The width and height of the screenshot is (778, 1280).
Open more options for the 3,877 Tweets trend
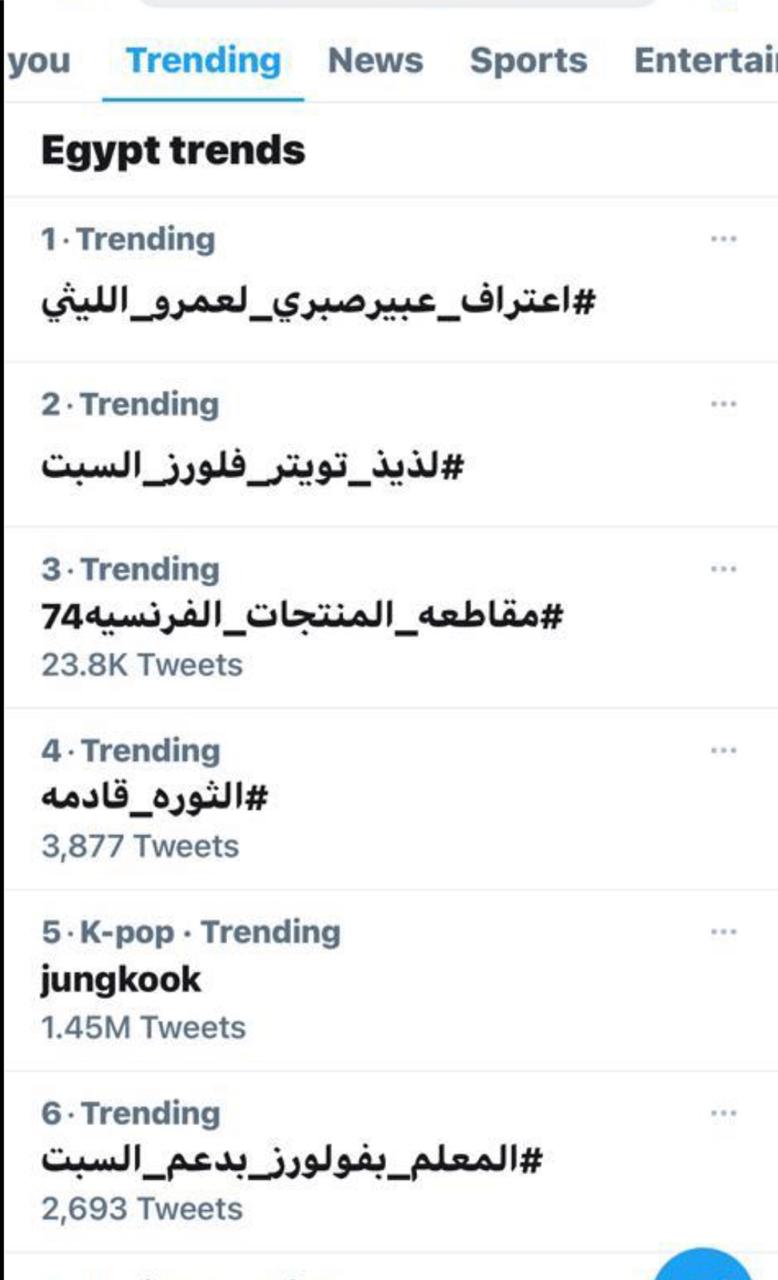[x=723, y=750]
